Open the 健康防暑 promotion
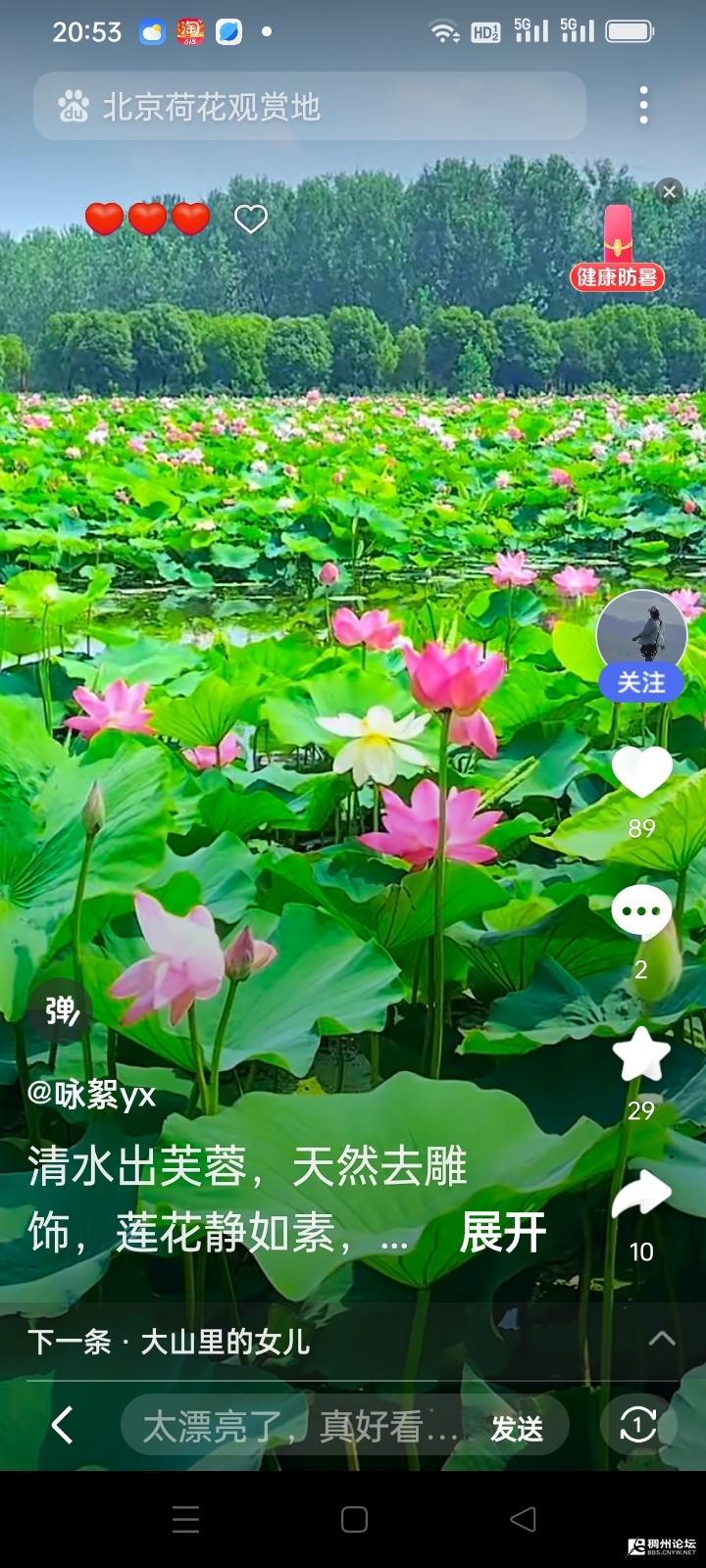706x1568 pixels. coord(618,250)
